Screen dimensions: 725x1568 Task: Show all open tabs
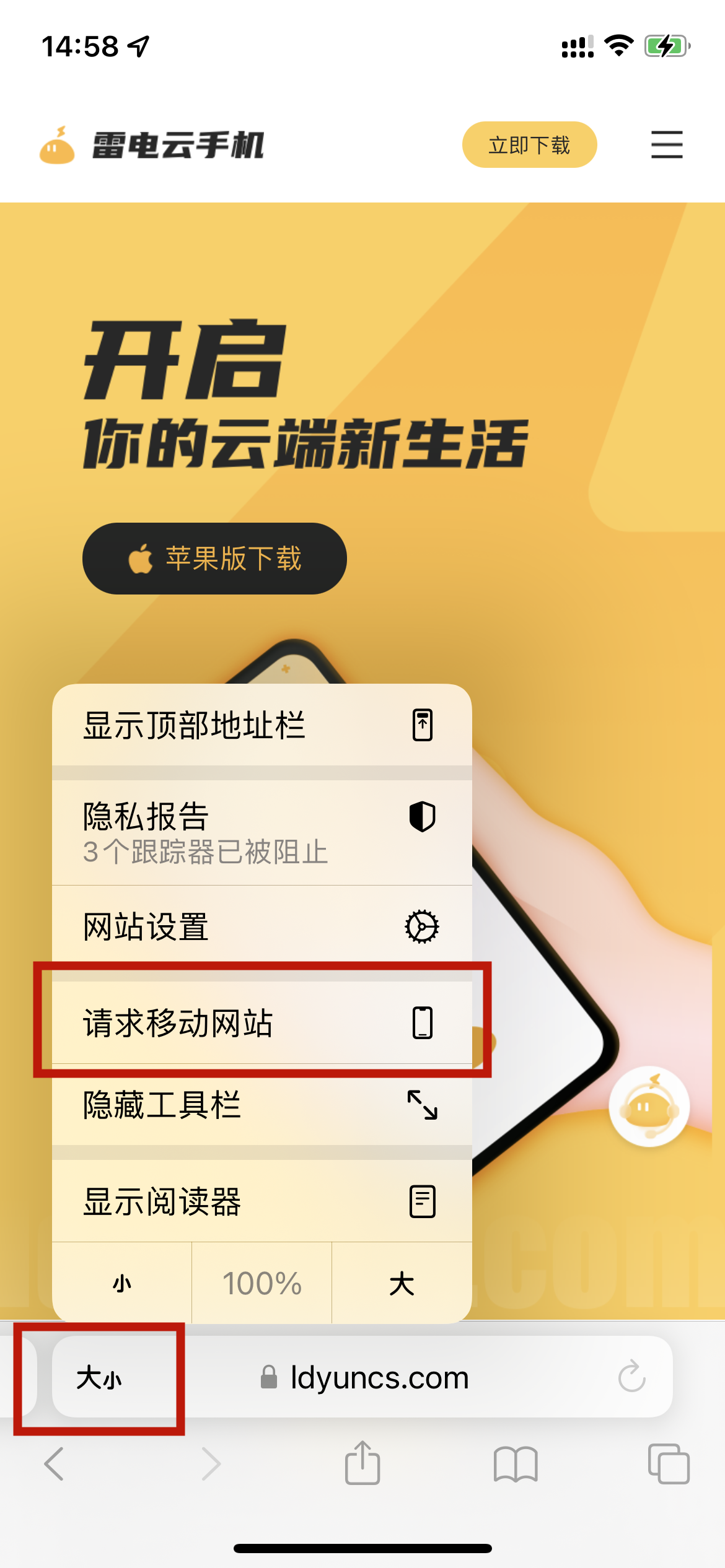[x=668, y=1464]
